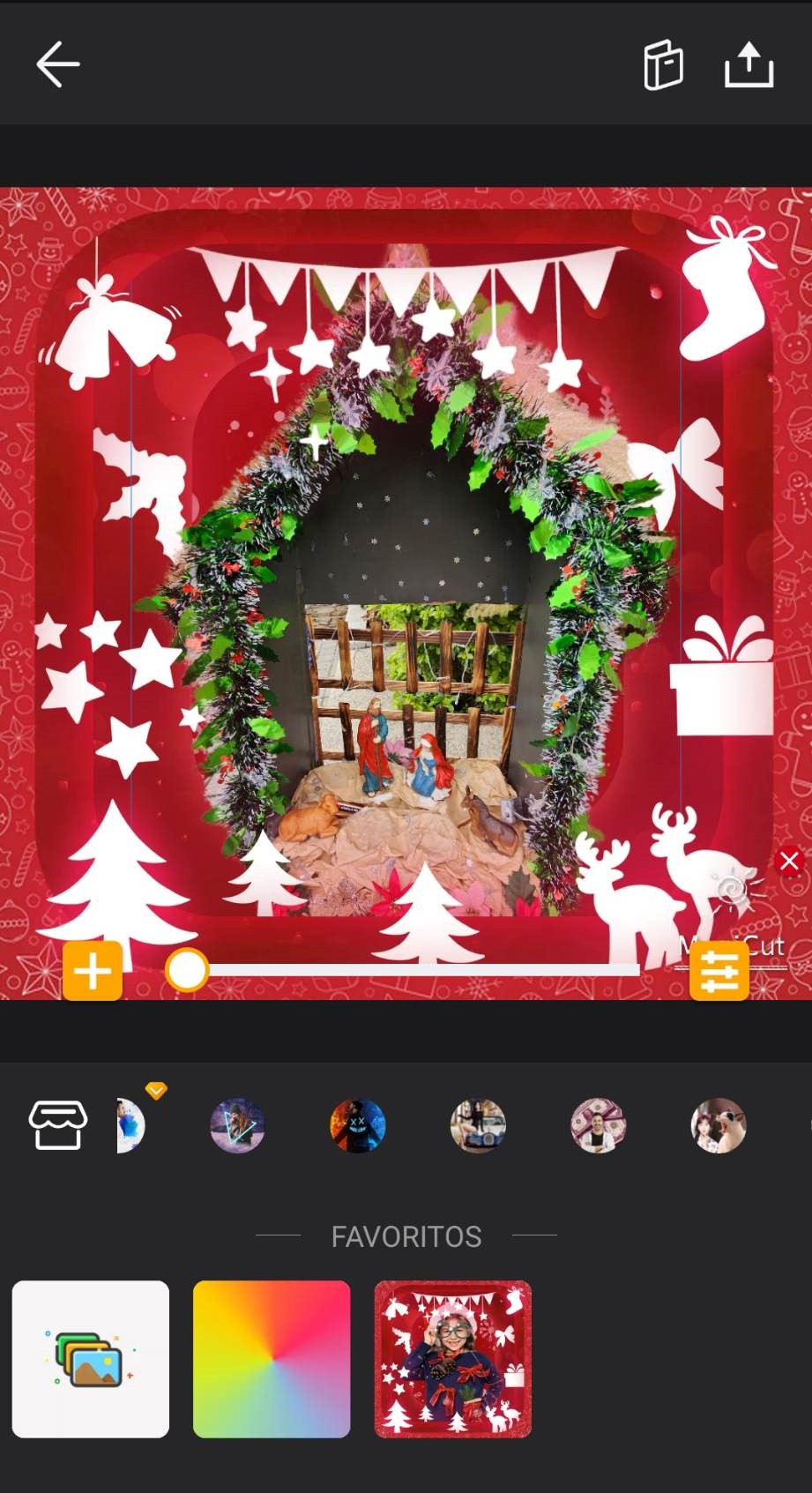
Task: Tap the orange plus button
Action: coord(93,970)
